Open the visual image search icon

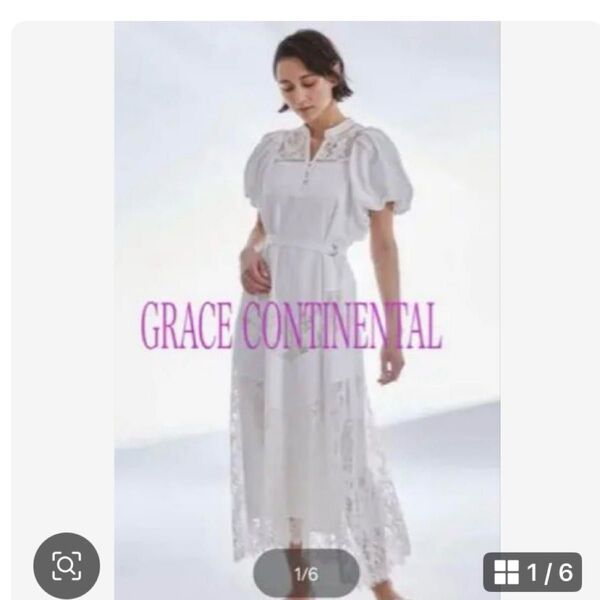[66, 565]
